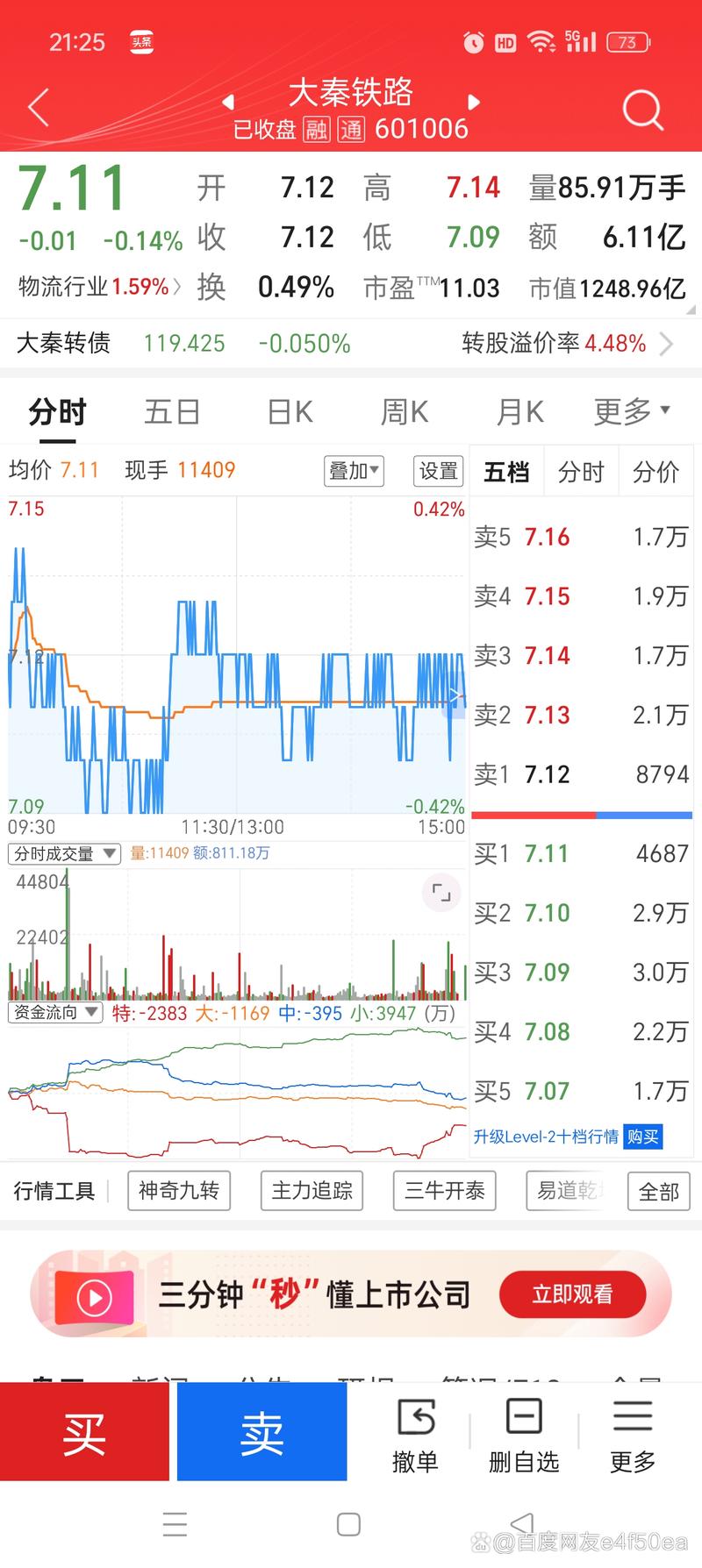
Task: Open the 叠加 overlay dropdown
Action: 354,471
